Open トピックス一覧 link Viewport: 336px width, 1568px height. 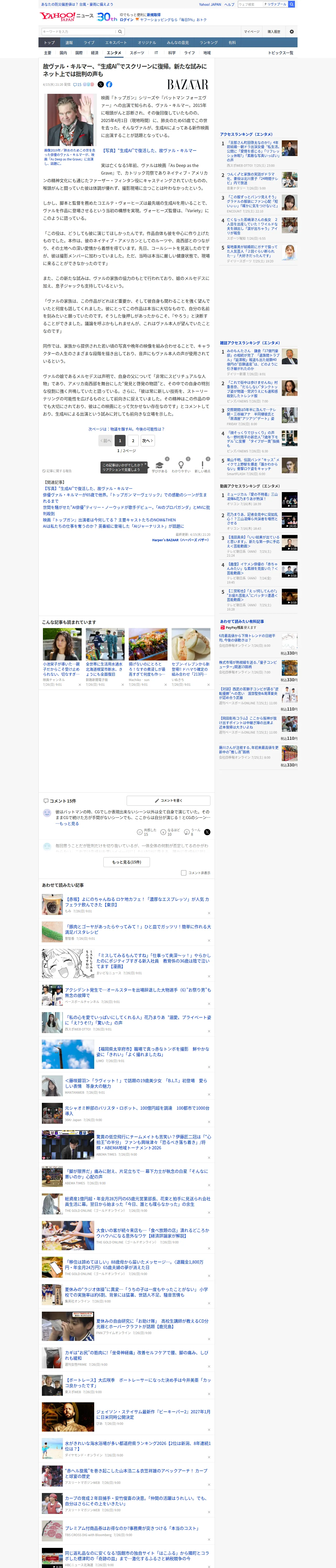[x=281, y=53]
